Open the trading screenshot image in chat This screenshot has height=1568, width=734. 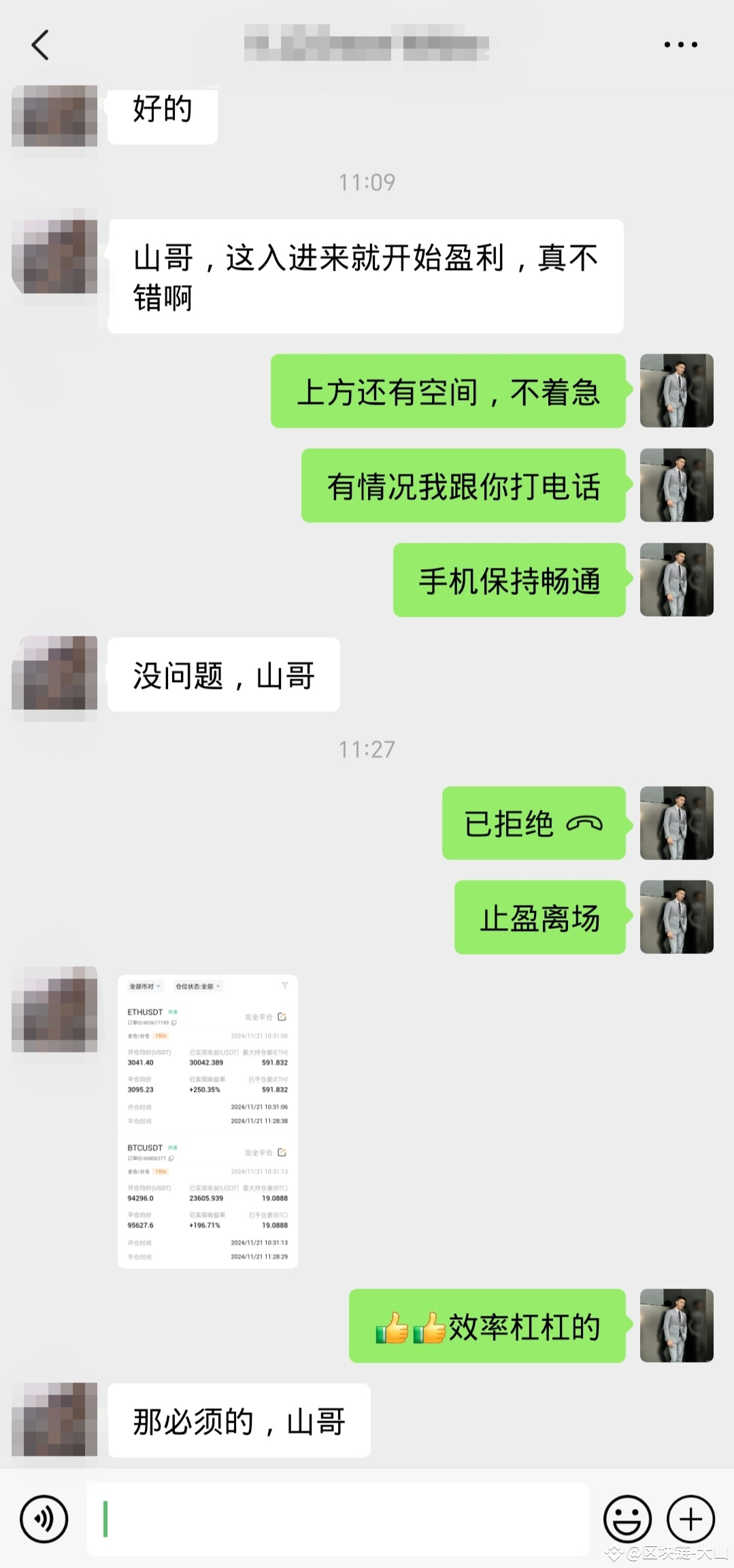(207, 1121)
